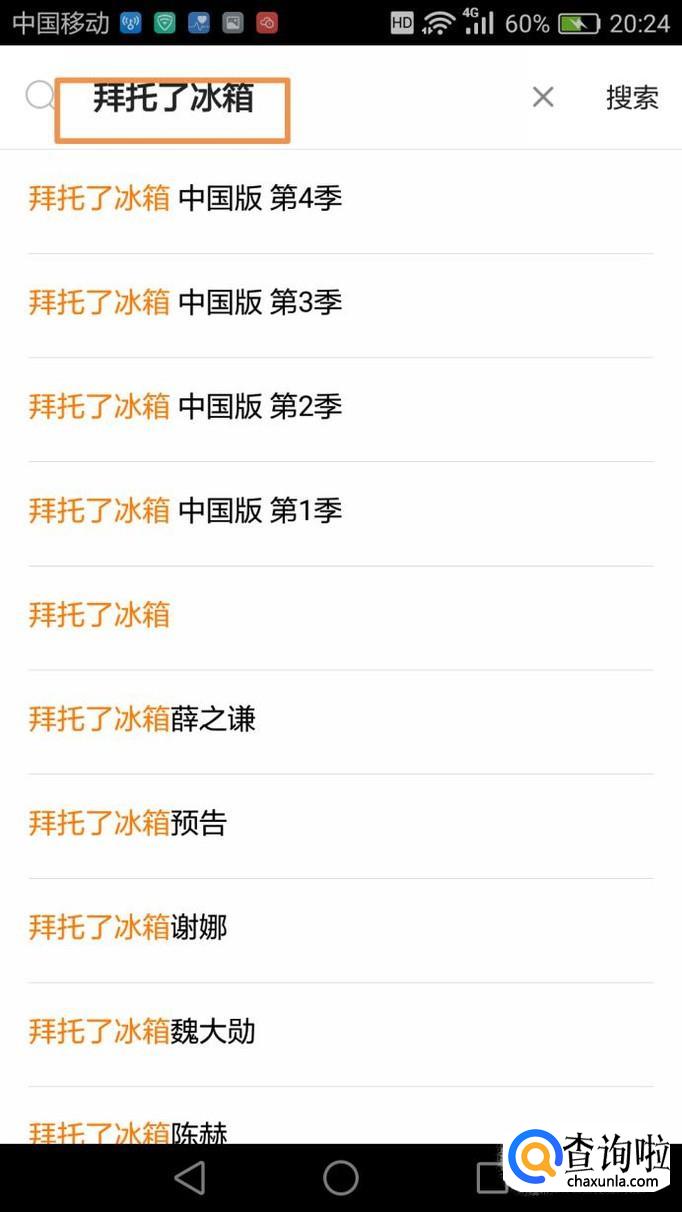Tap the 搜索 button

632,98
